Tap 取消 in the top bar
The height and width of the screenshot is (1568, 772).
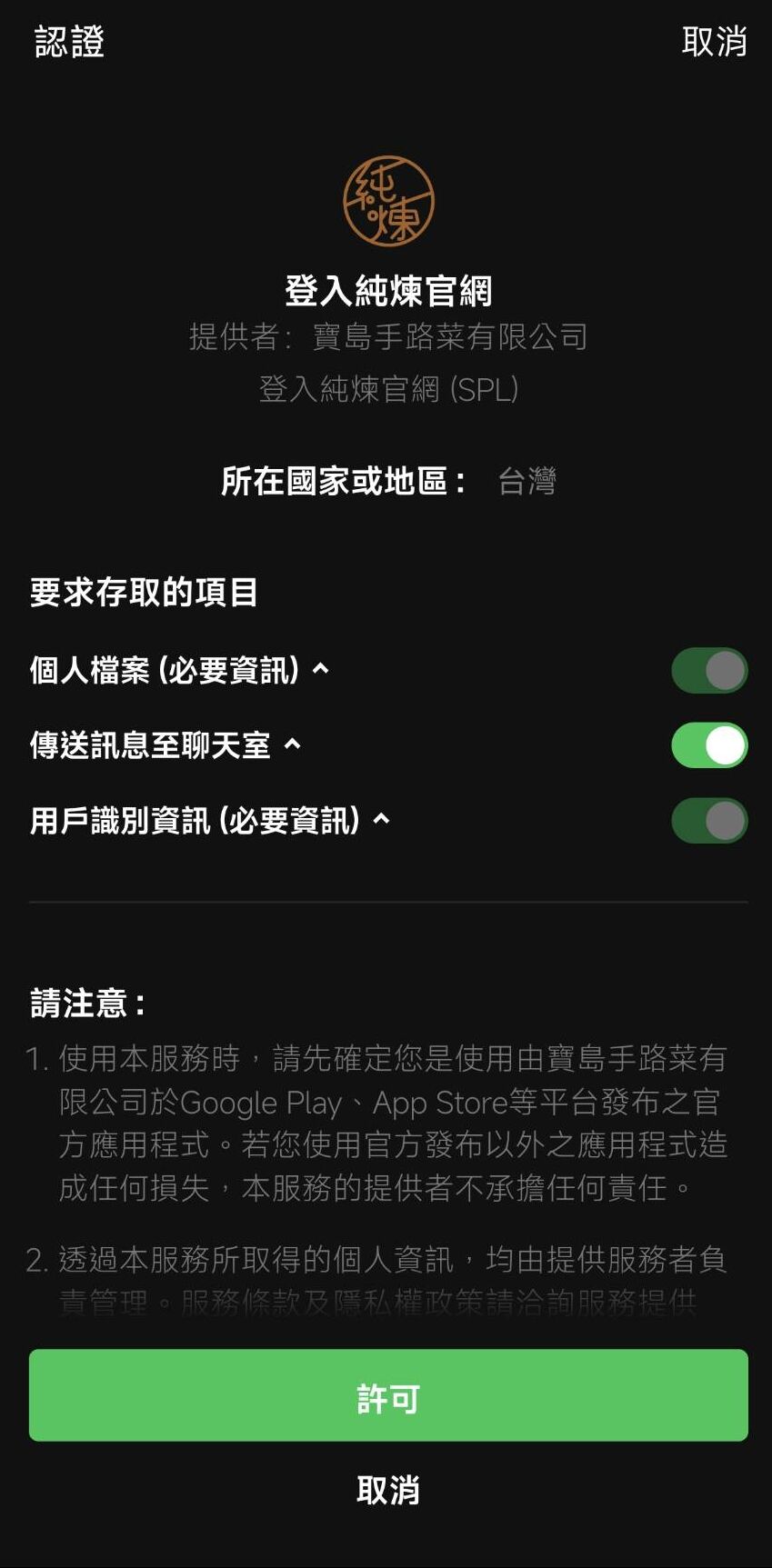[x=714, y=42]
